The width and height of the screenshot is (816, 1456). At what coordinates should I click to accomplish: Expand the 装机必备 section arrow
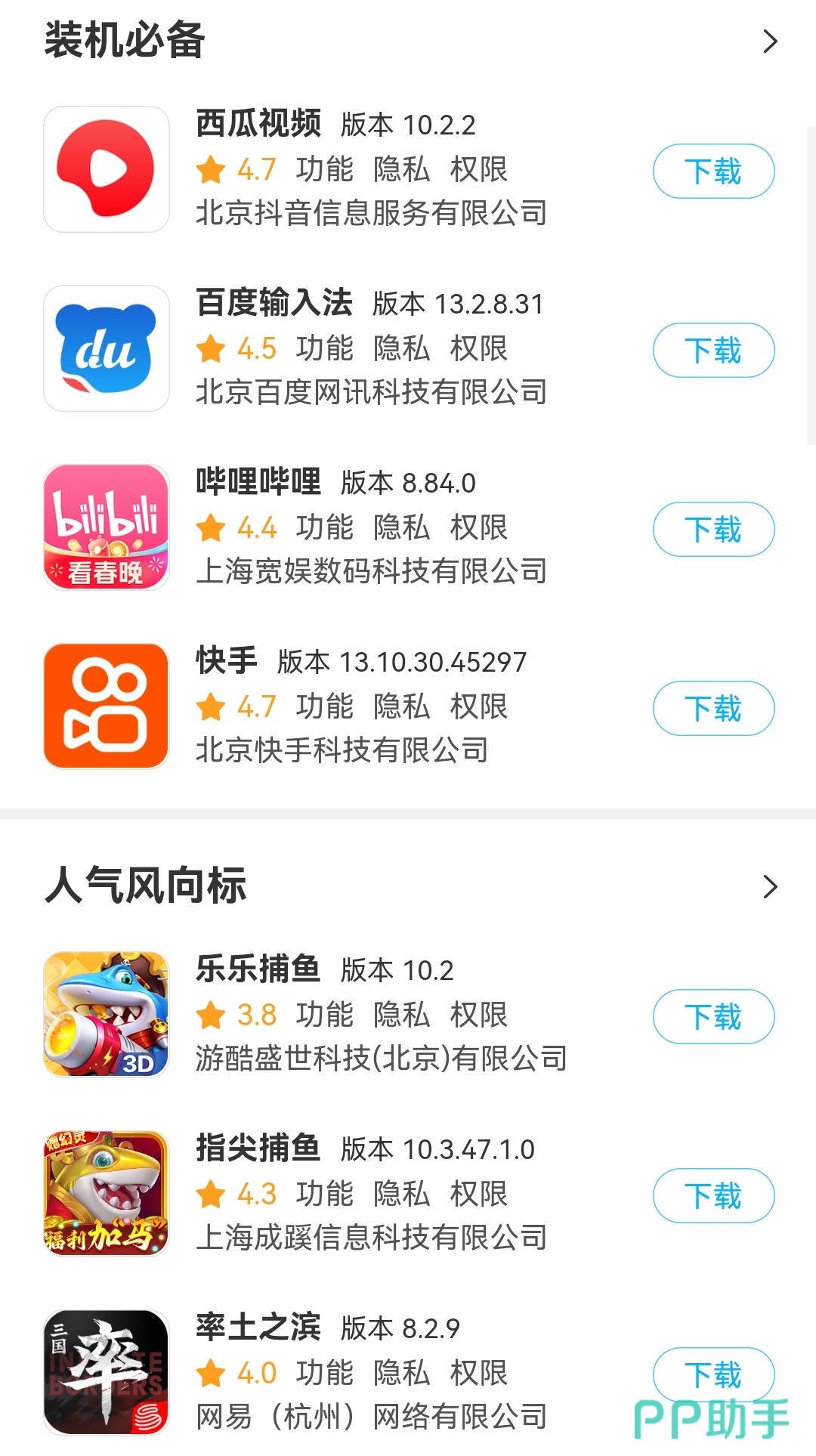(x=770, y=41)
